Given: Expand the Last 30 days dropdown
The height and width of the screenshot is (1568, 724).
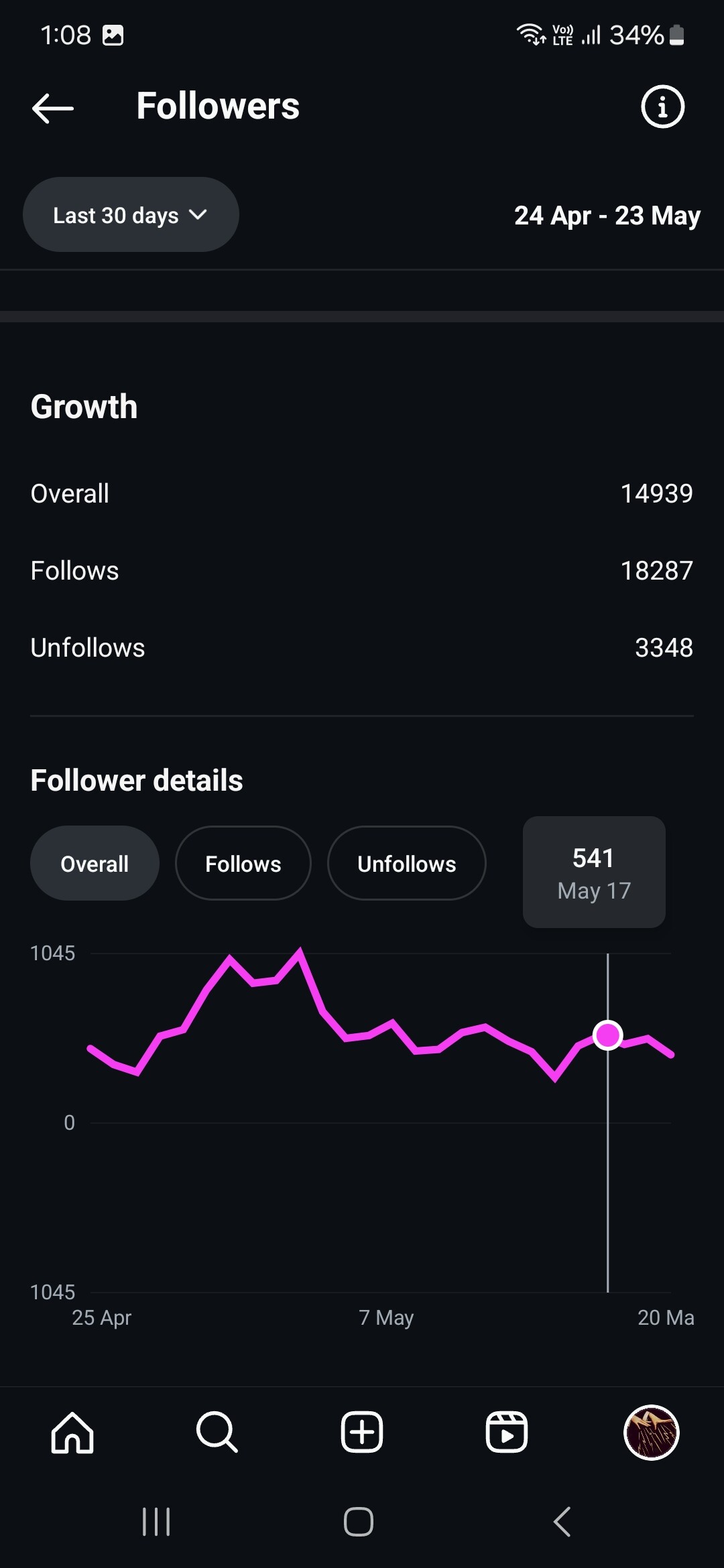Looking at the screenshot, I should (x=131, y=215).
